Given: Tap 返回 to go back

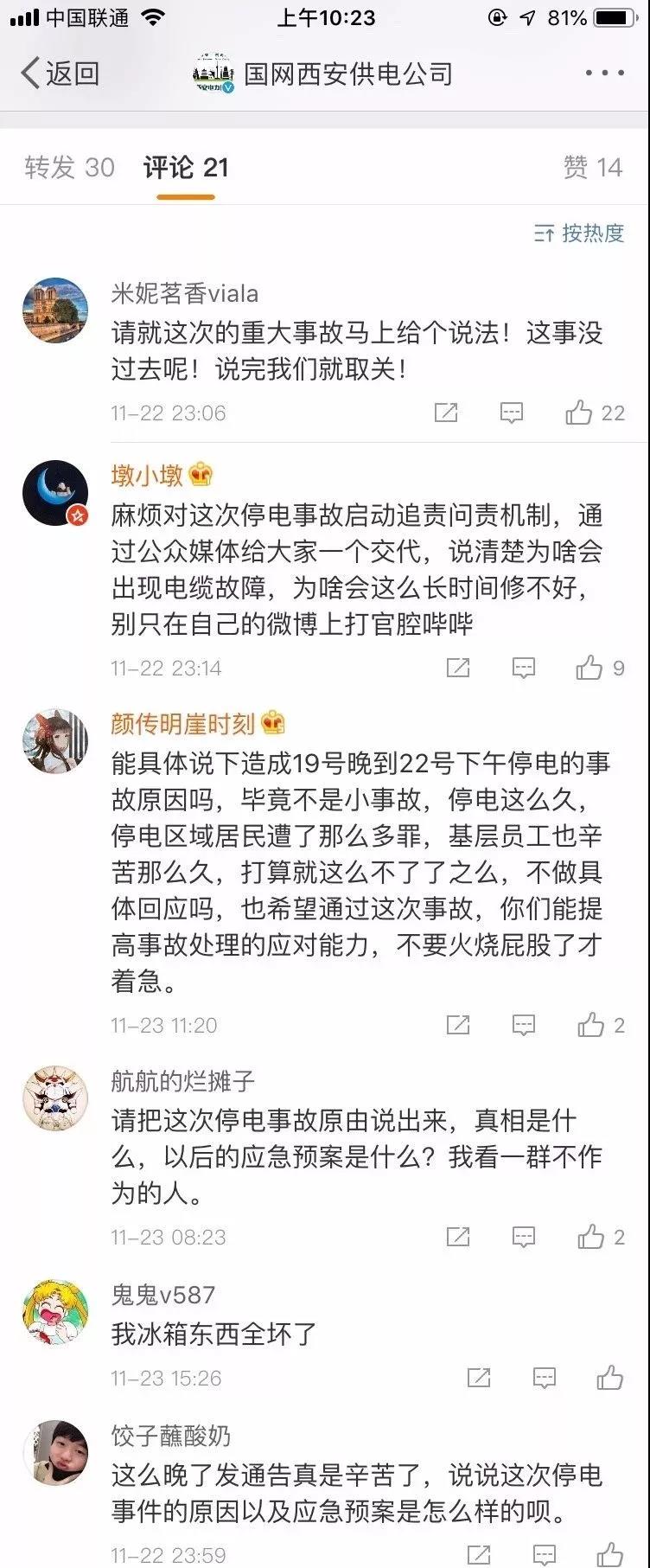Looking at the screenshot, I should coord(59,74).
